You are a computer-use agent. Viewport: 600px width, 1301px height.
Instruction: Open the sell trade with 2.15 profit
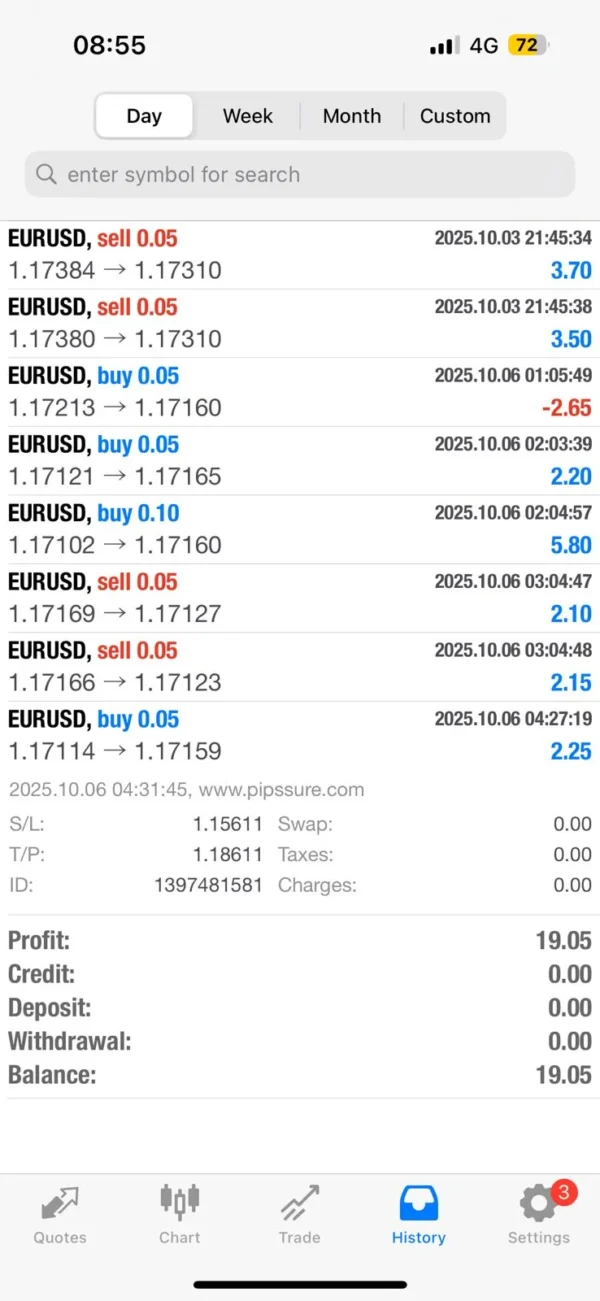pos(300,667)
